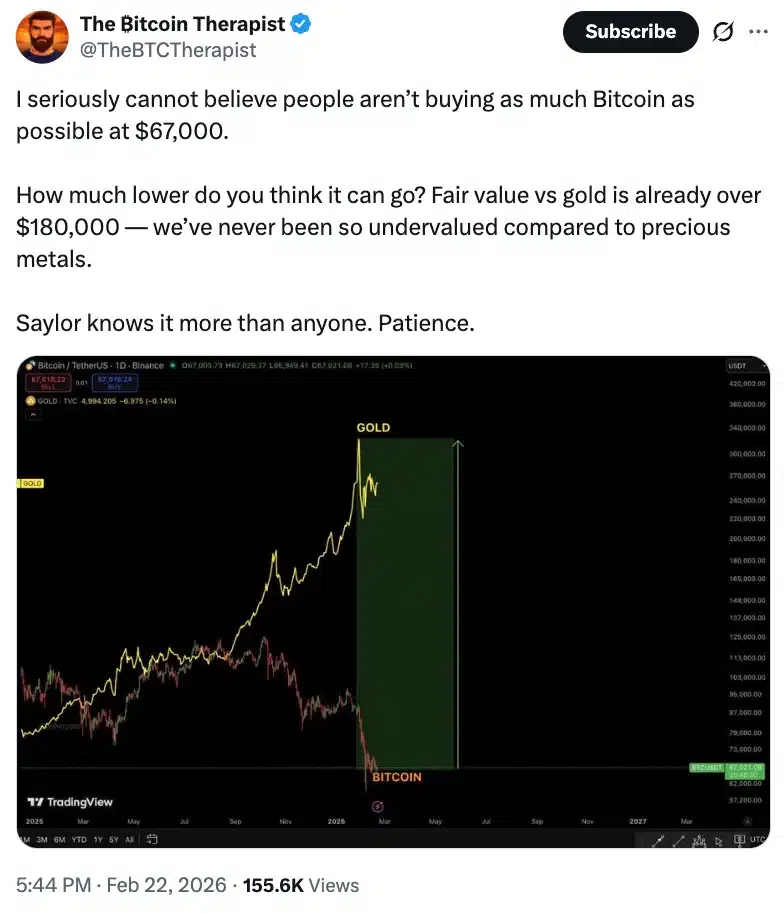Select the ray line tool
The image size is (784, 914).
point(680,838)
